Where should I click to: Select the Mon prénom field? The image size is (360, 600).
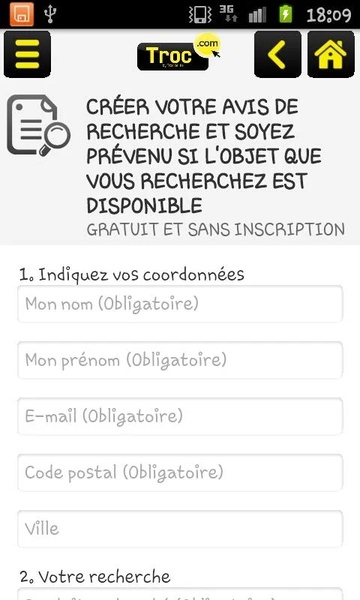coord(180,360)
